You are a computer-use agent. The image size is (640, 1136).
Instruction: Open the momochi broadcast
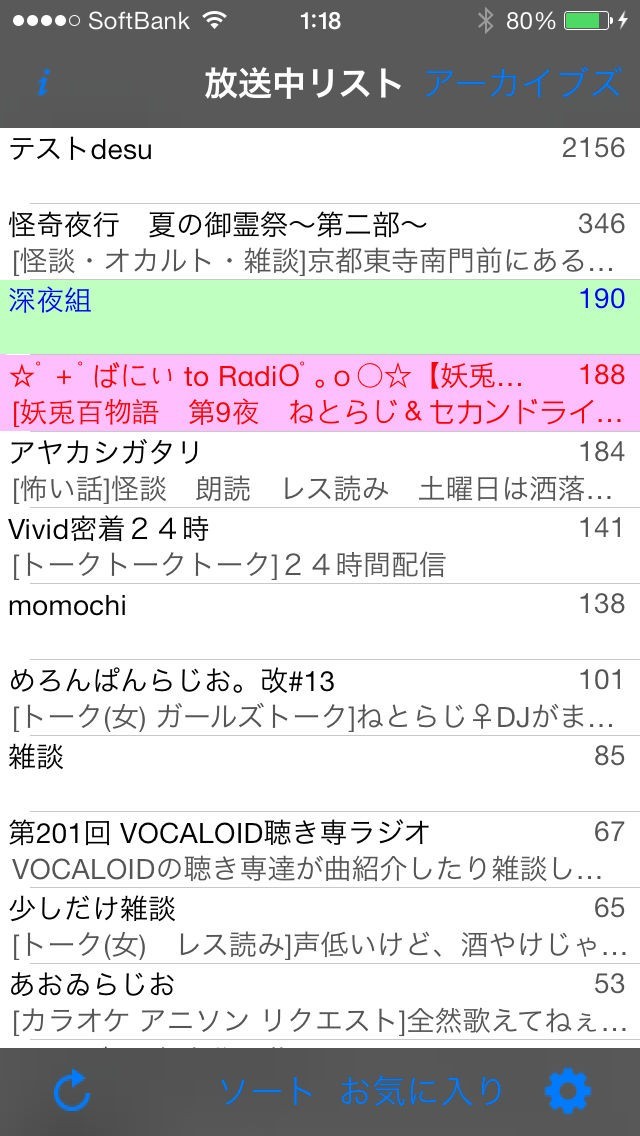click(x=320, y=621)
